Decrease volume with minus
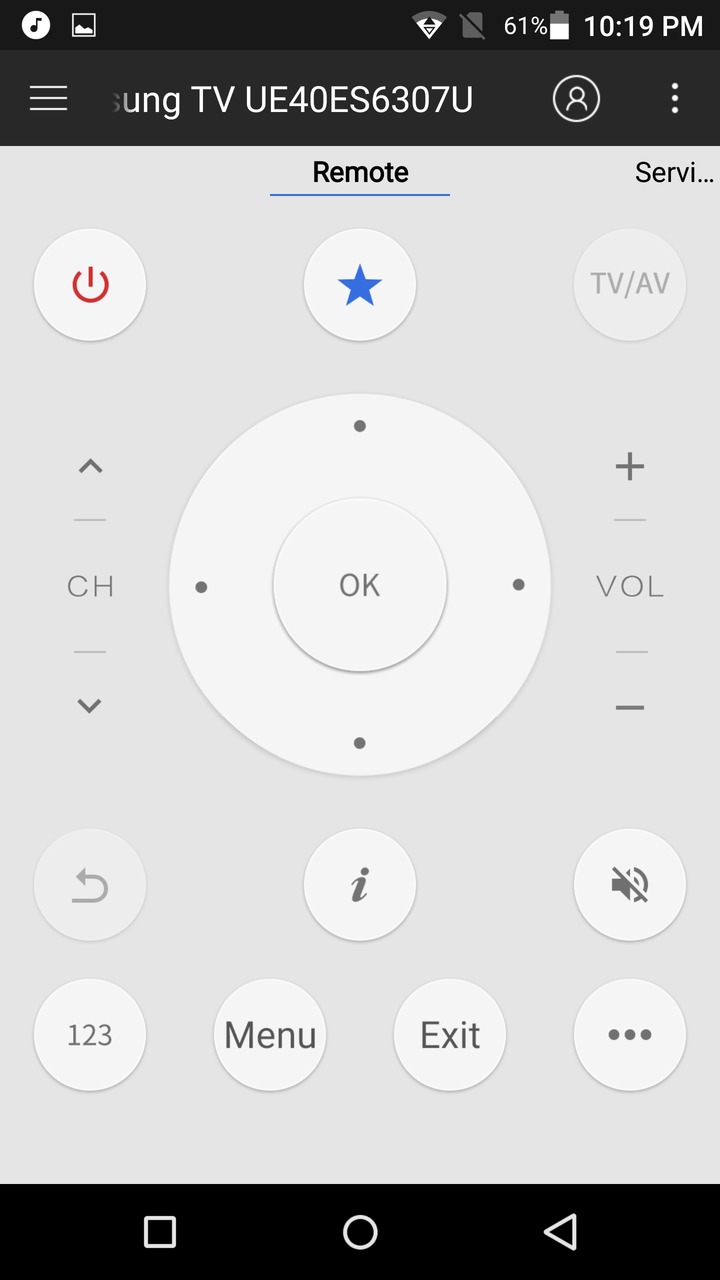Viewport: 720px width, 1280px height. coord(630,707)
